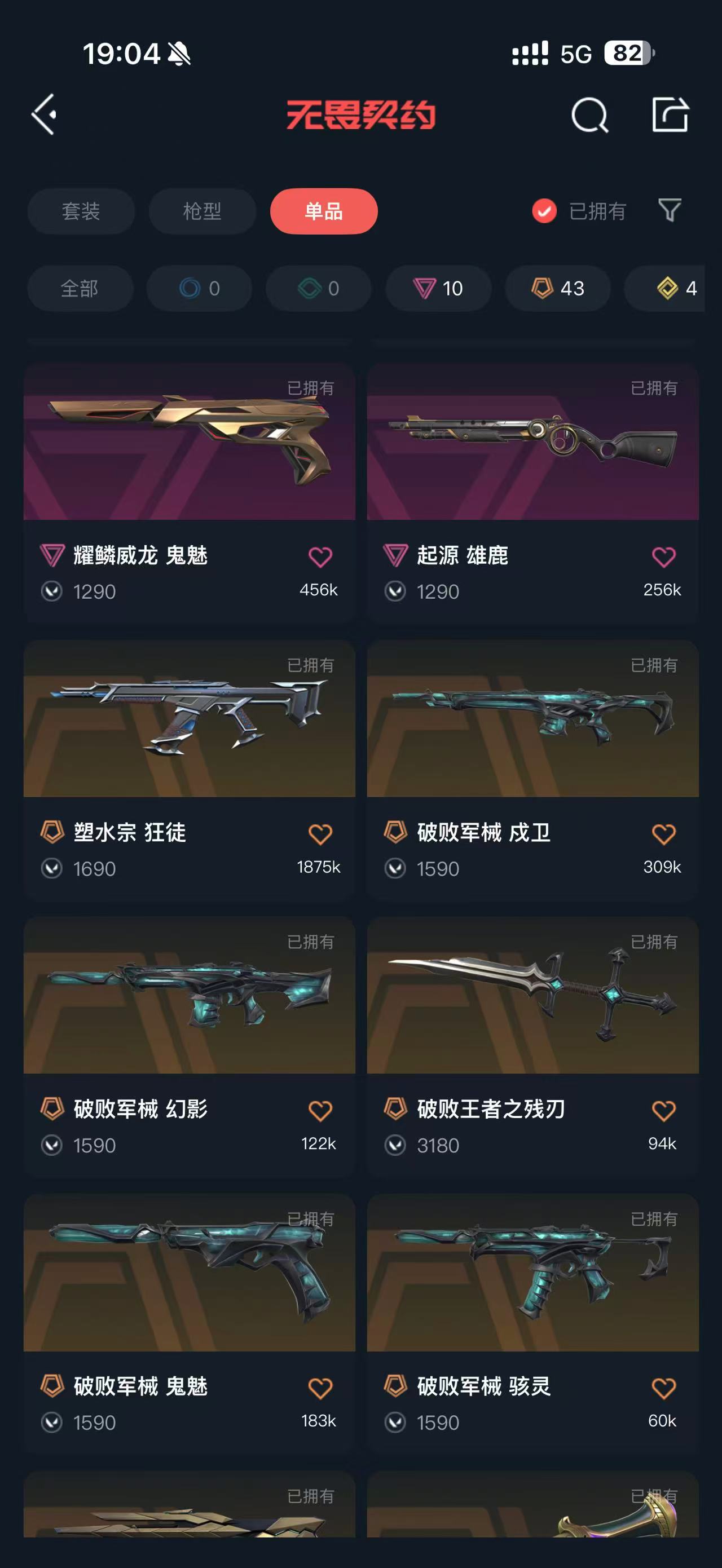Image resolution: width=722 pixels, height=1568 pixels.
Task: Filter by the yellow tier chip showing 4
Action: pos(670,289)
